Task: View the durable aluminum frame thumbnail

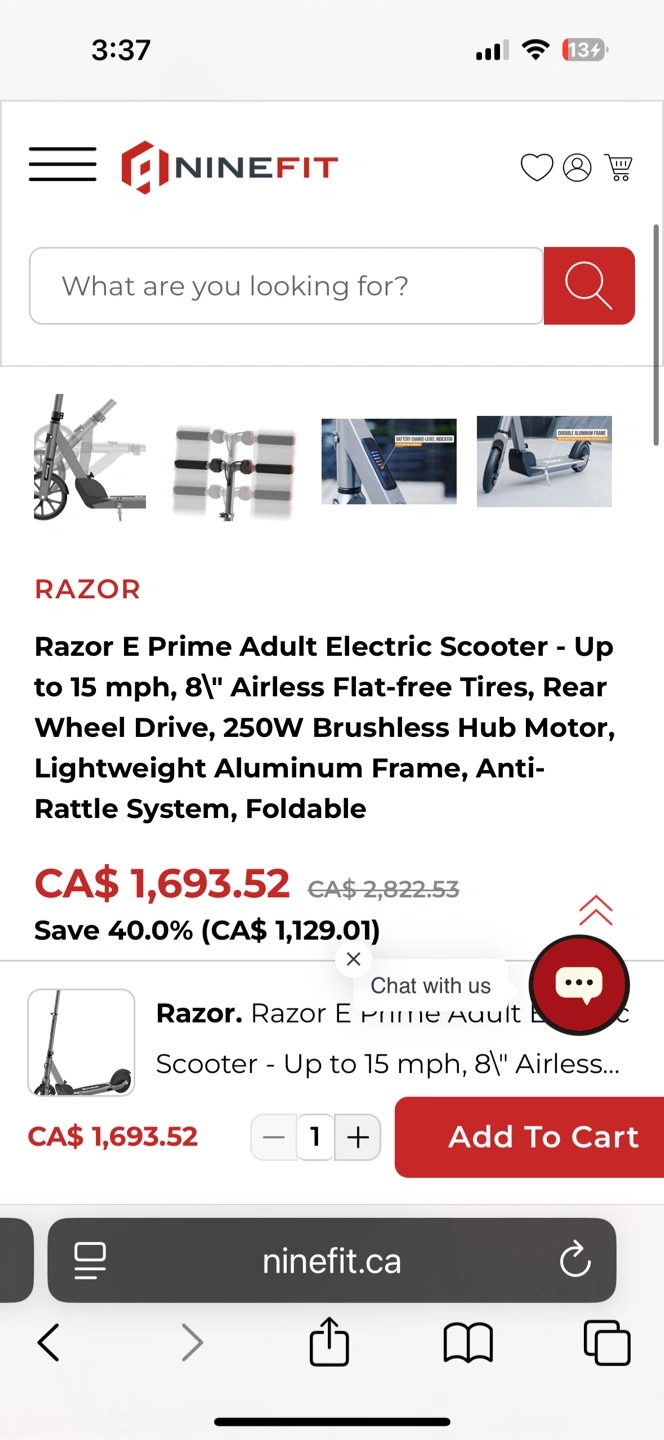Action: (544, 461)
